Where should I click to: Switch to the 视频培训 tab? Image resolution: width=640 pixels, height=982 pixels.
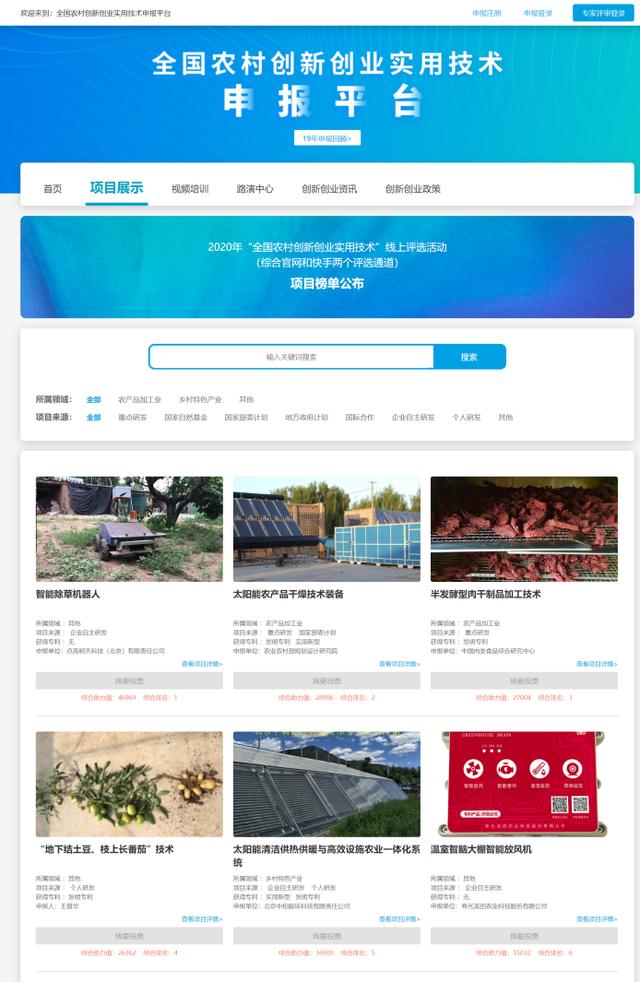click(x=190, y=188)
